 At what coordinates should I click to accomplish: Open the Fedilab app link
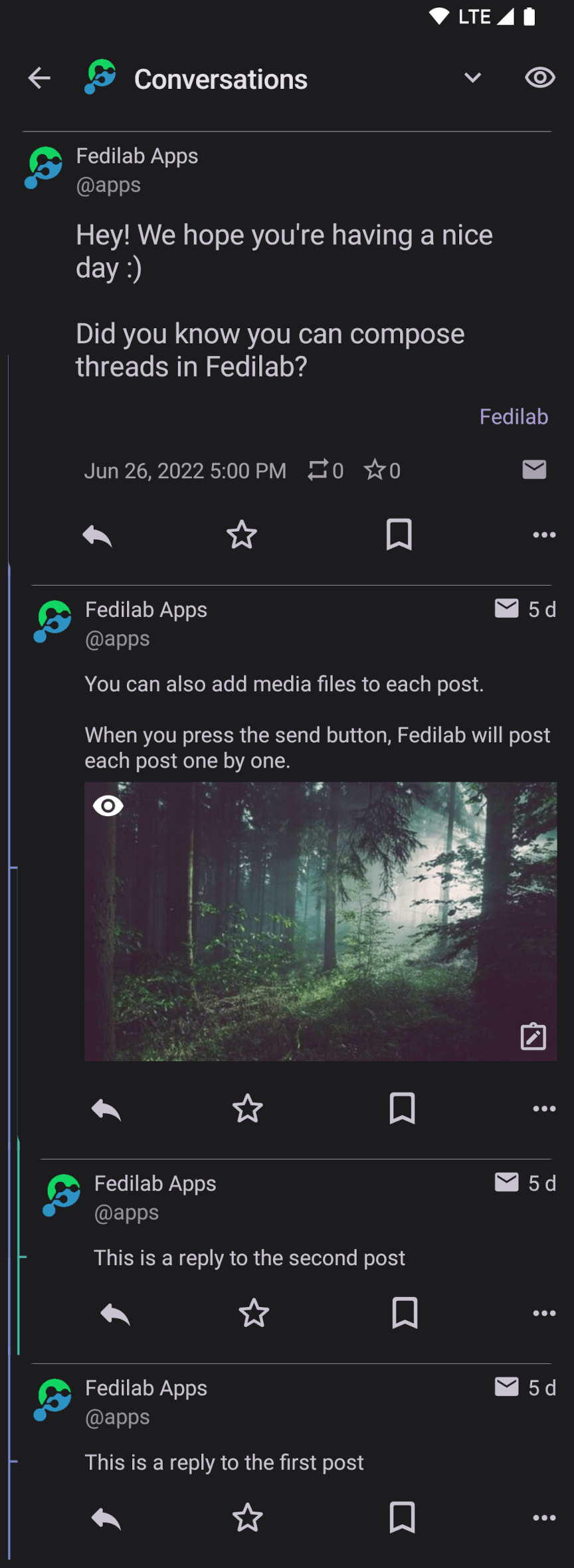coord(514,417)
